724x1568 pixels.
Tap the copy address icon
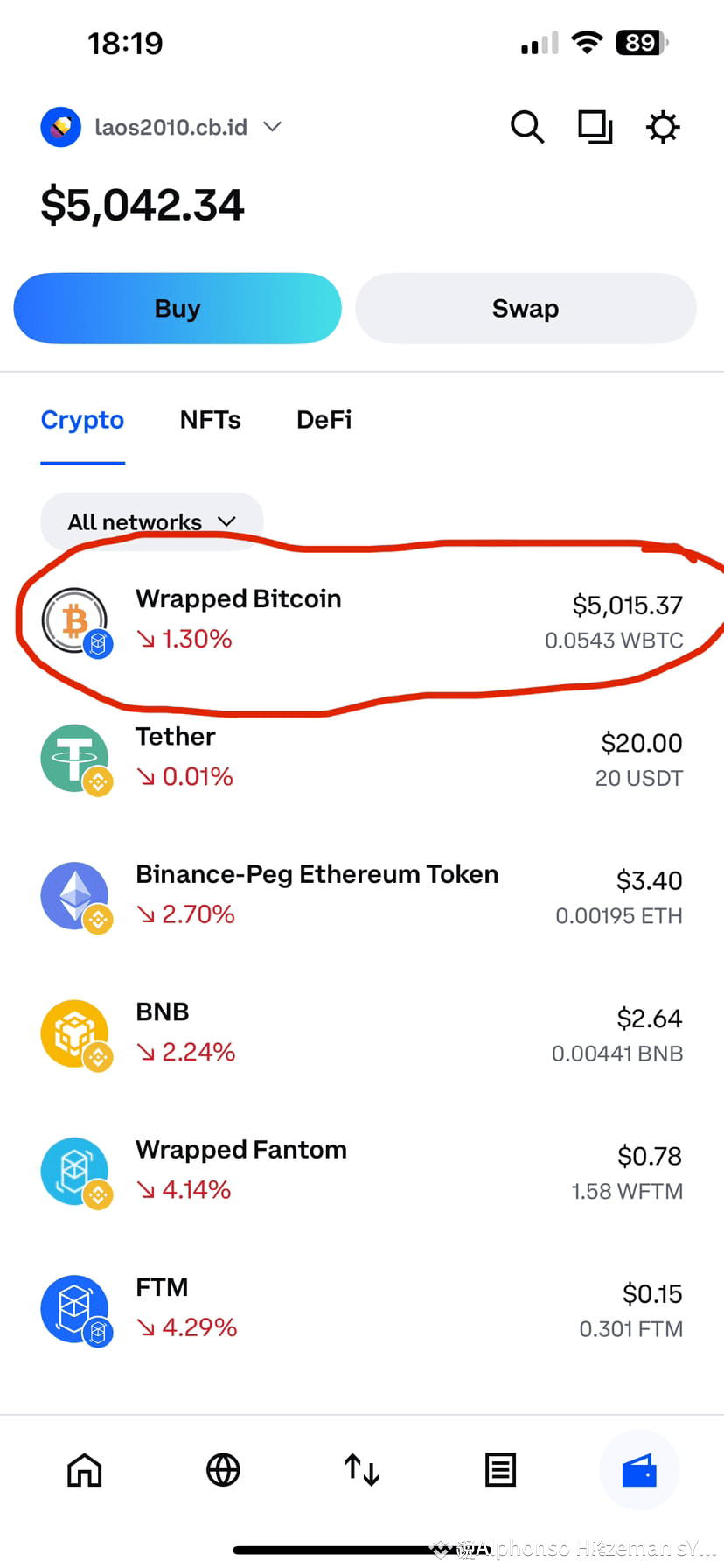pyautogui.click(x=595, y=127)
